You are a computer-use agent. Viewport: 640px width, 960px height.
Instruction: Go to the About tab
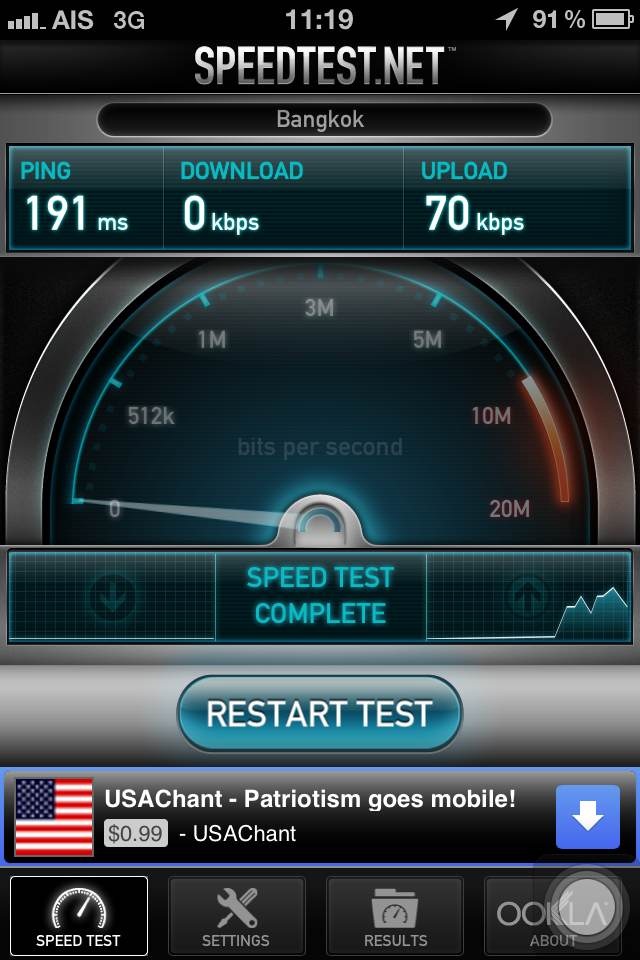(x=552, y=915)
